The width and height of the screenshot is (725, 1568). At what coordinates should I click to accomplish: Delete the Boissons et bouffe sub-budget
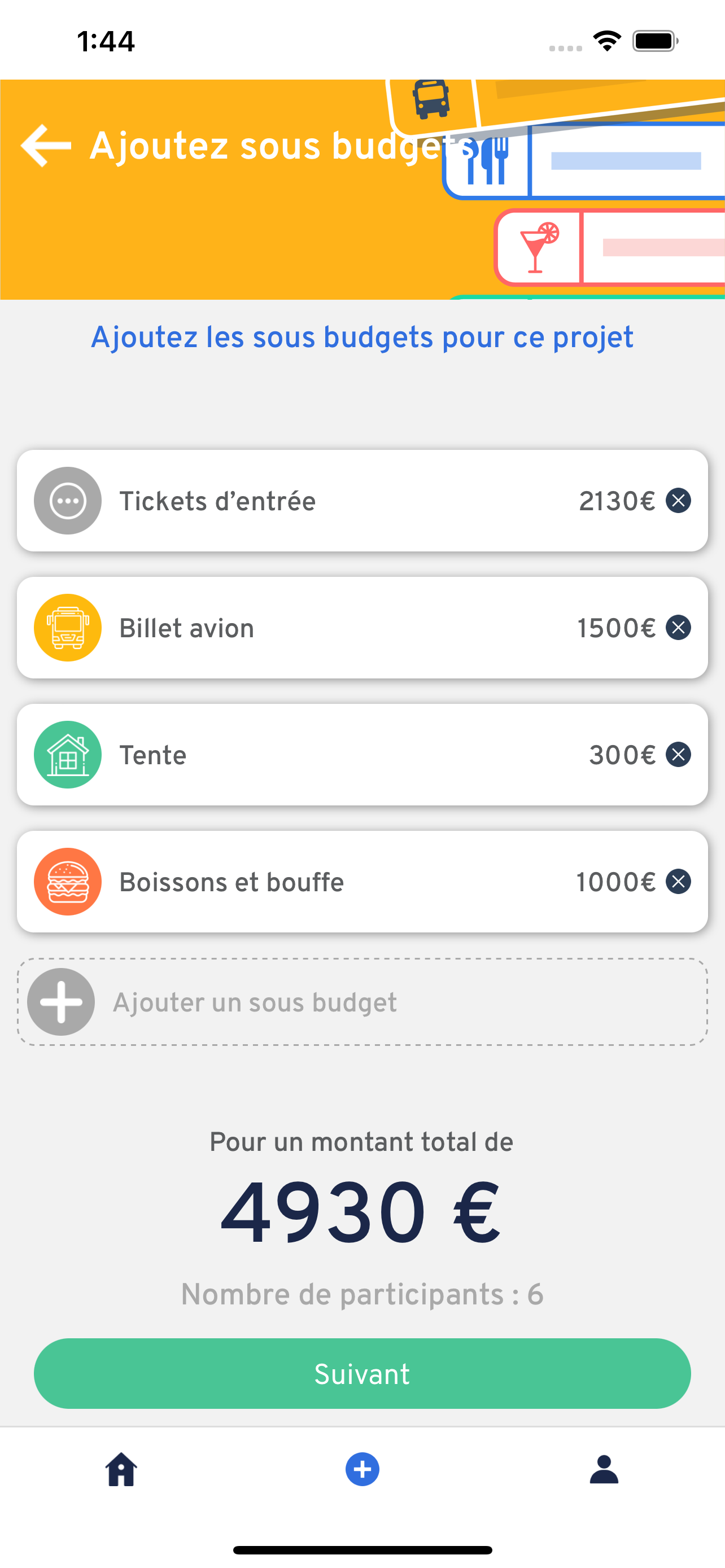(678, 882)
